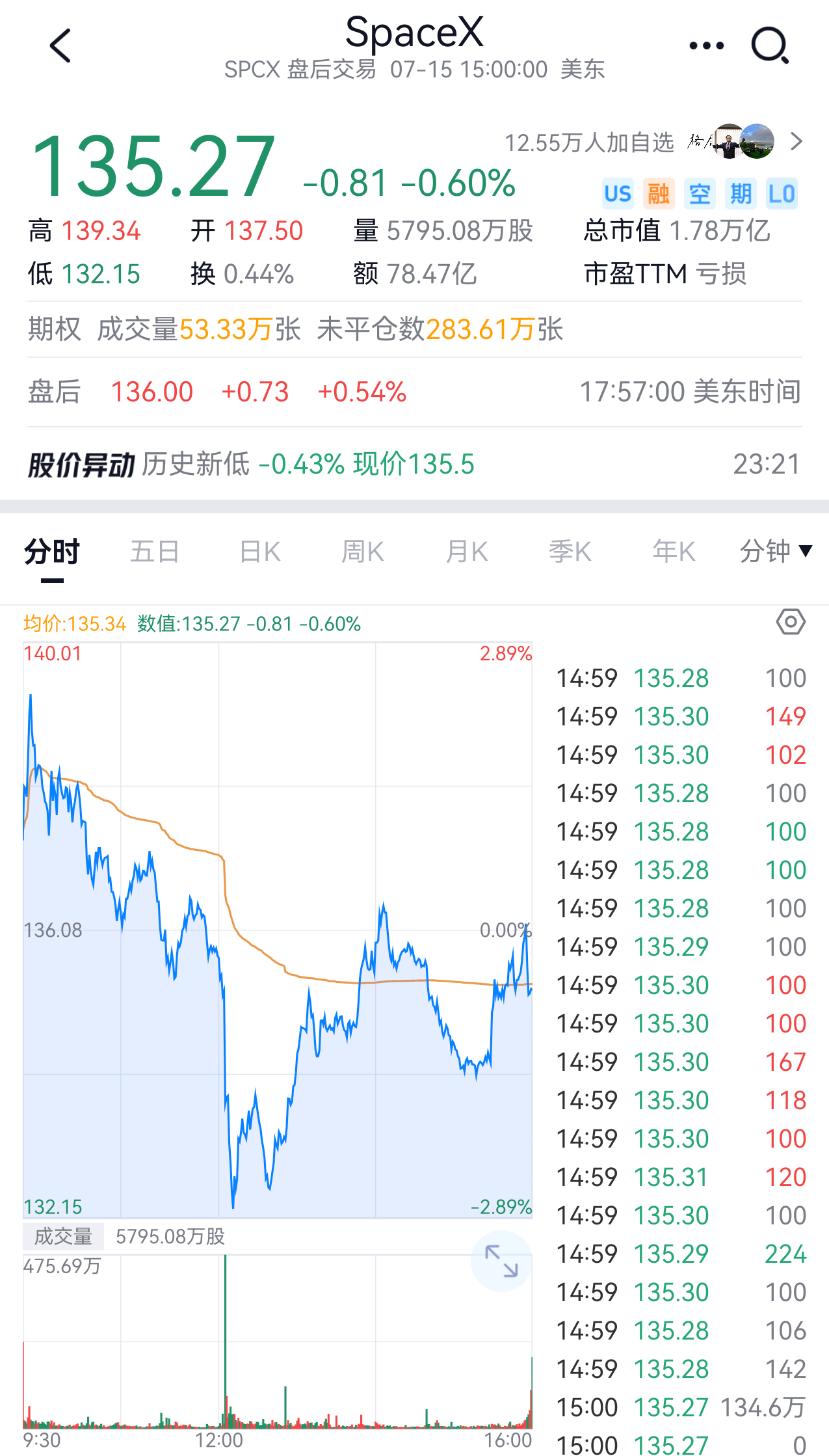829x1456 pixels.
Task: Open the 期权 options data row
Action: point(414,329)
